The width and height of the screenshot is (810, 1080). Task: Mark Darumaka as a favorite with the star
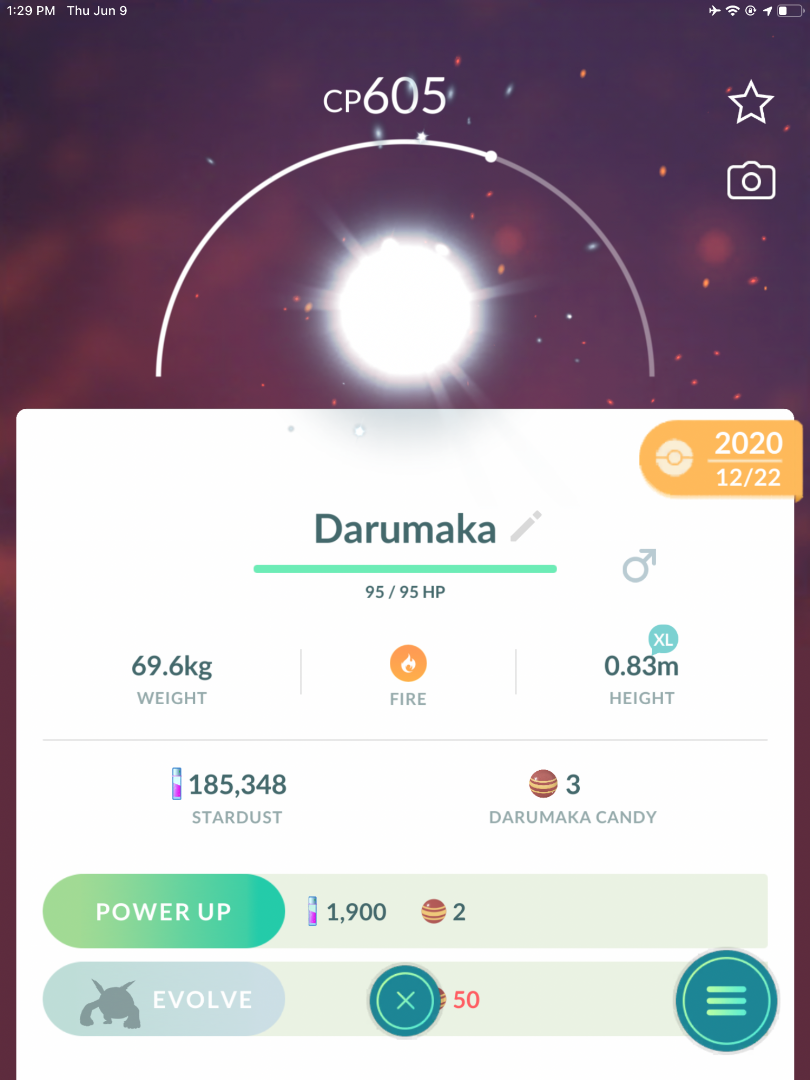(x=750, y=103)
